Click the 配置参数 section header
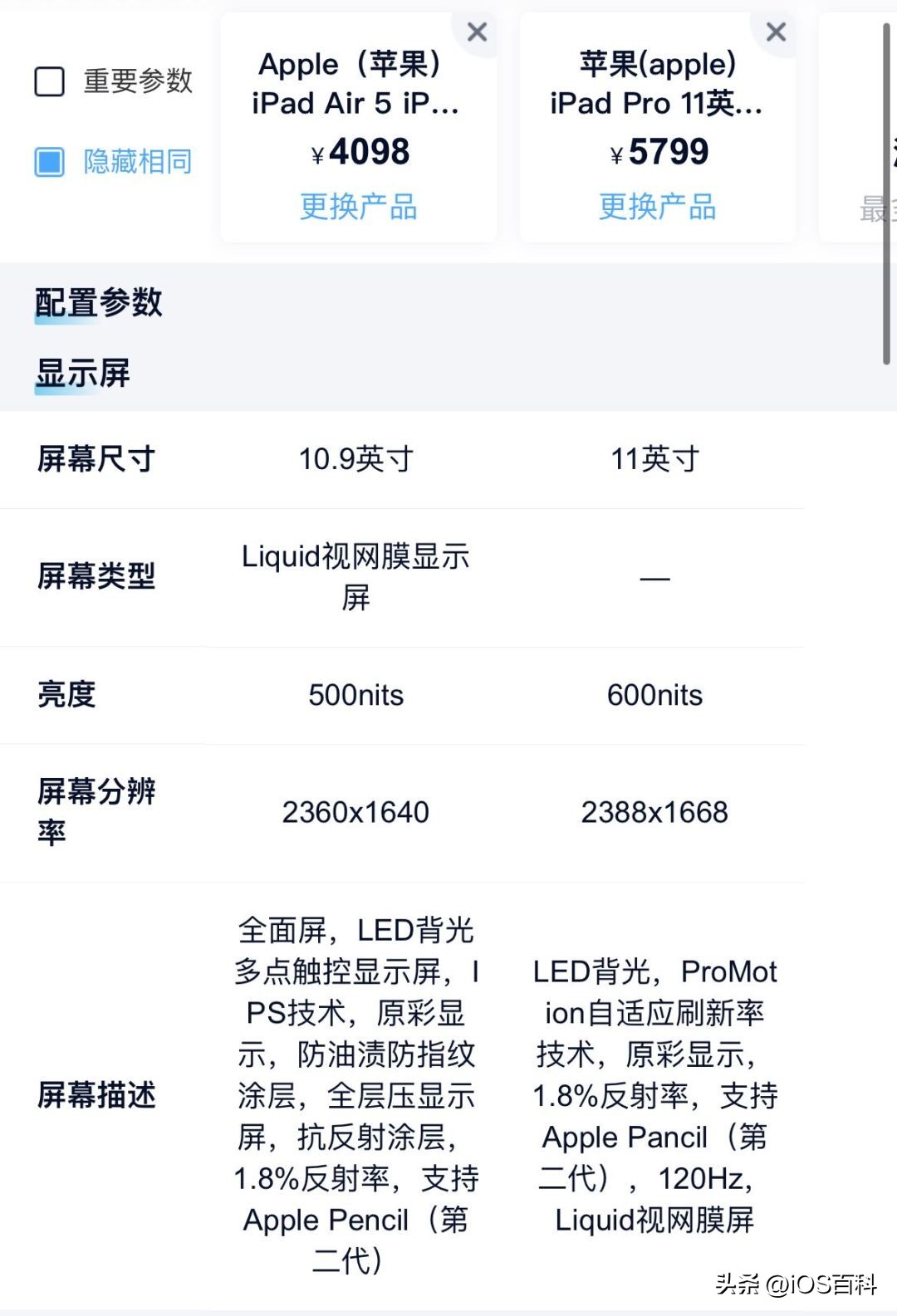Viewport: 897px width, 1316px height. [x=97, y=304]
